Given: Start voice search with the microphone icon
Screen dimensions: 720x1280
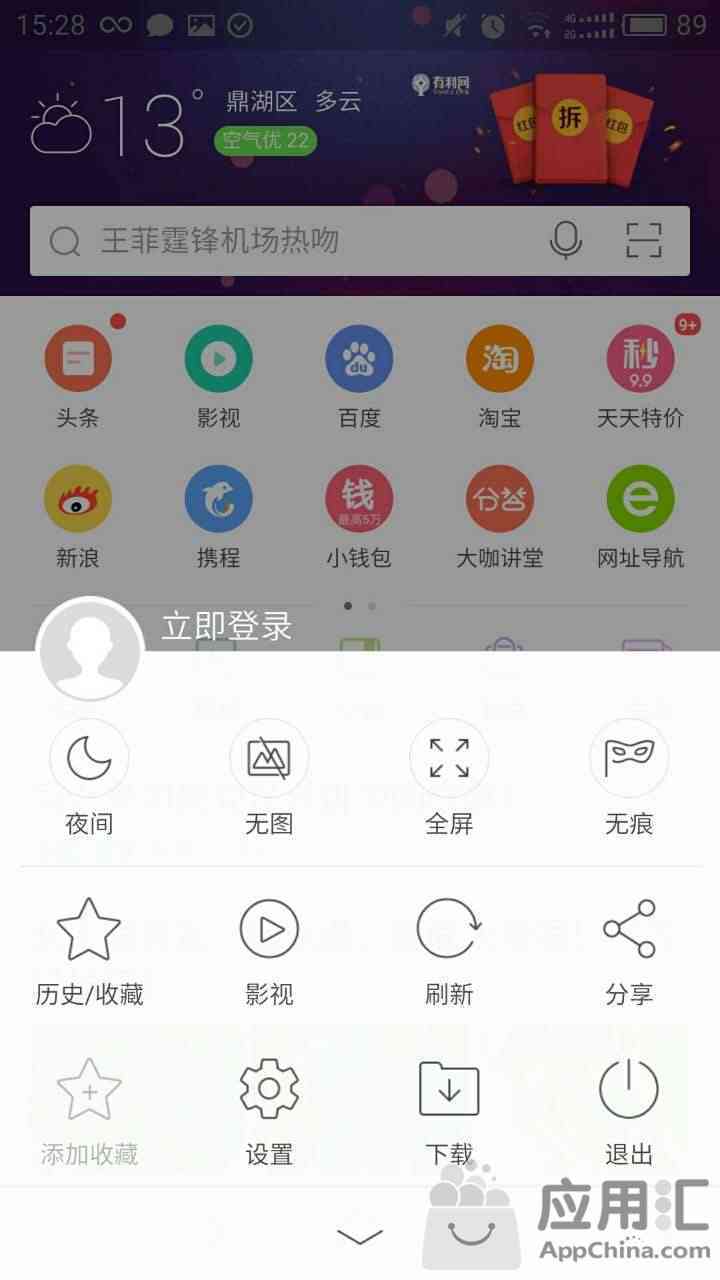Looking at the screenshot, I should click(566, 241).
